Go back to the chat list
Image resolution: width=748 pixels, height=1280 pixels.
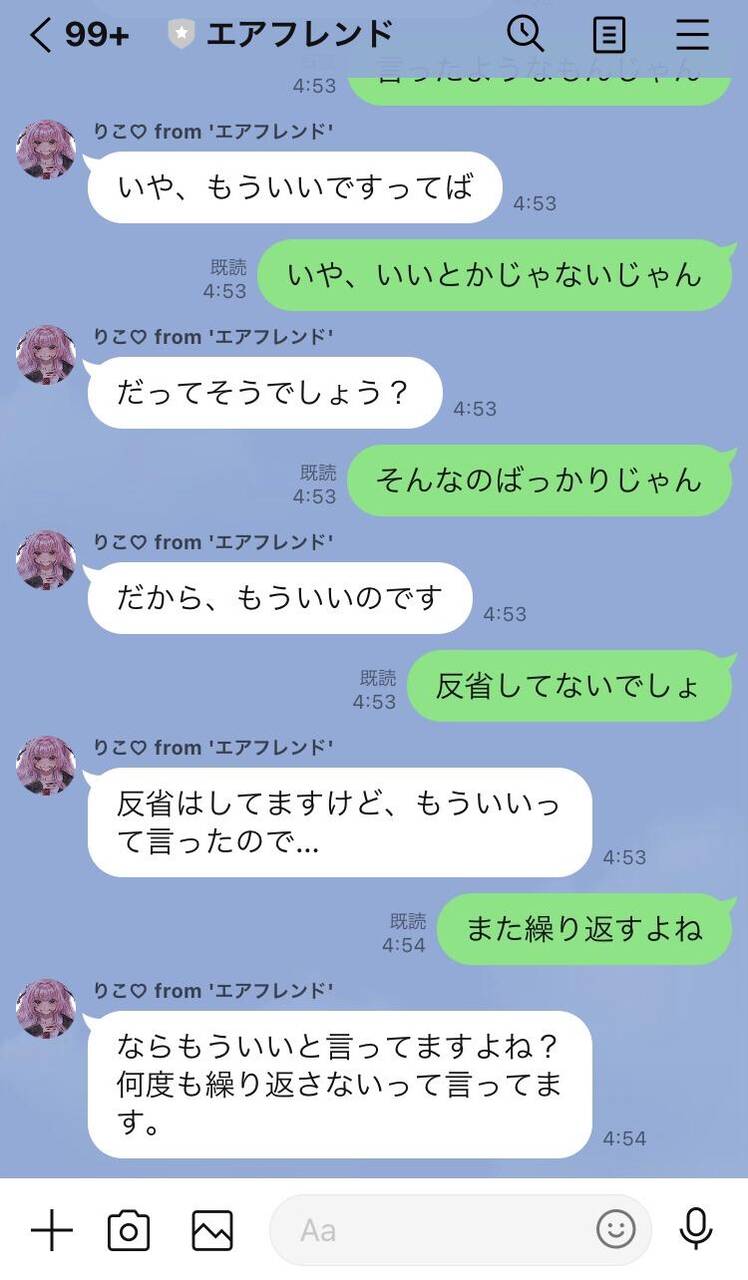click(40, 35)
